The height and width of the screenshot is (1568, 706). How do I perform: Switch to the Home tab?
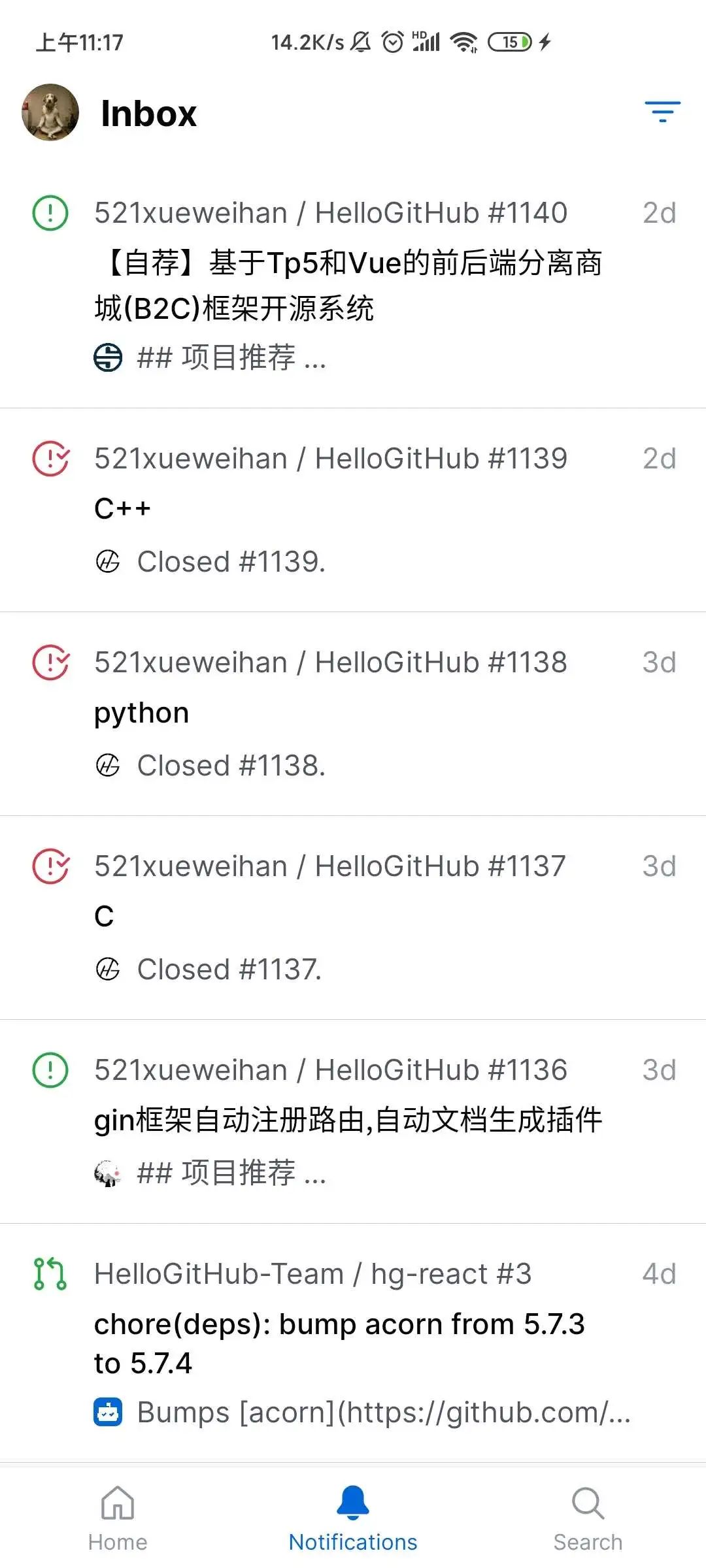coord(118,1518)
